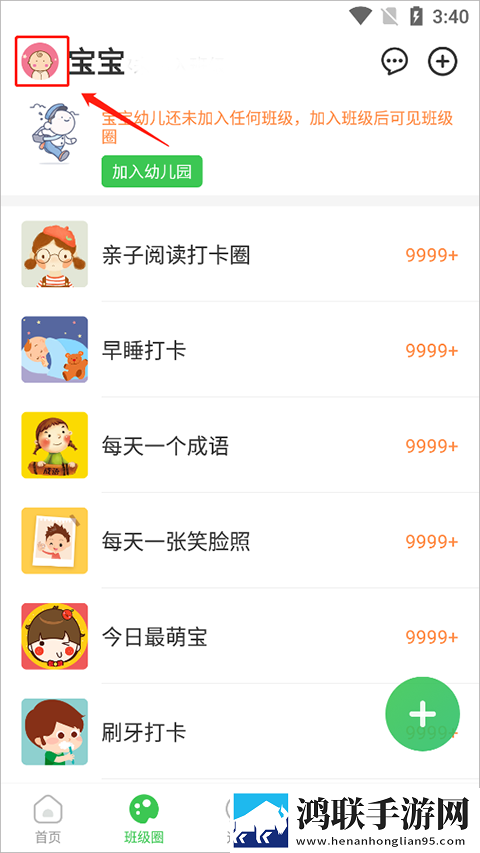Open 每天一张笑脸照 row

point(240,541)
